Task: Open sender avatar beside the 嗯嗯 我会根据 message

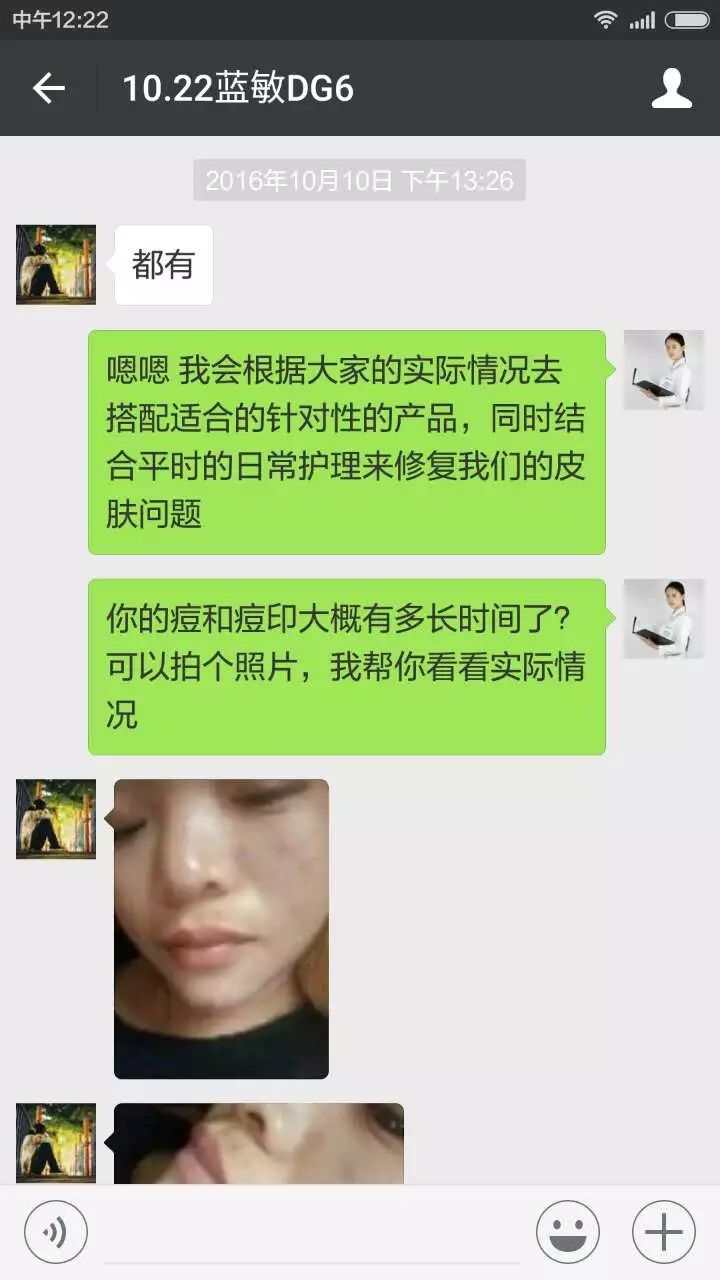Action: tap(664, 370)
